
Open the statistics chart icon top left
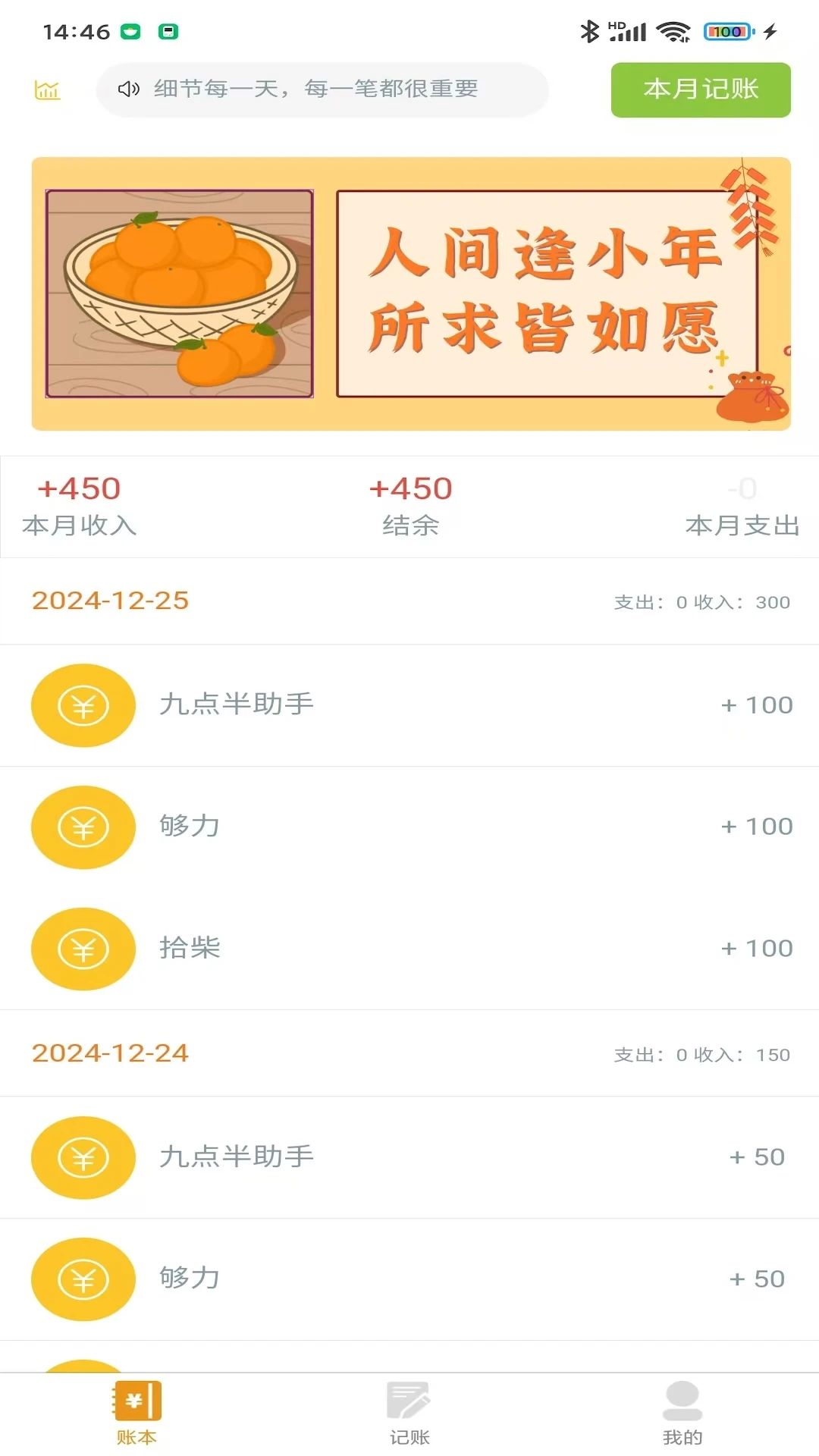(x=48, y=89)
